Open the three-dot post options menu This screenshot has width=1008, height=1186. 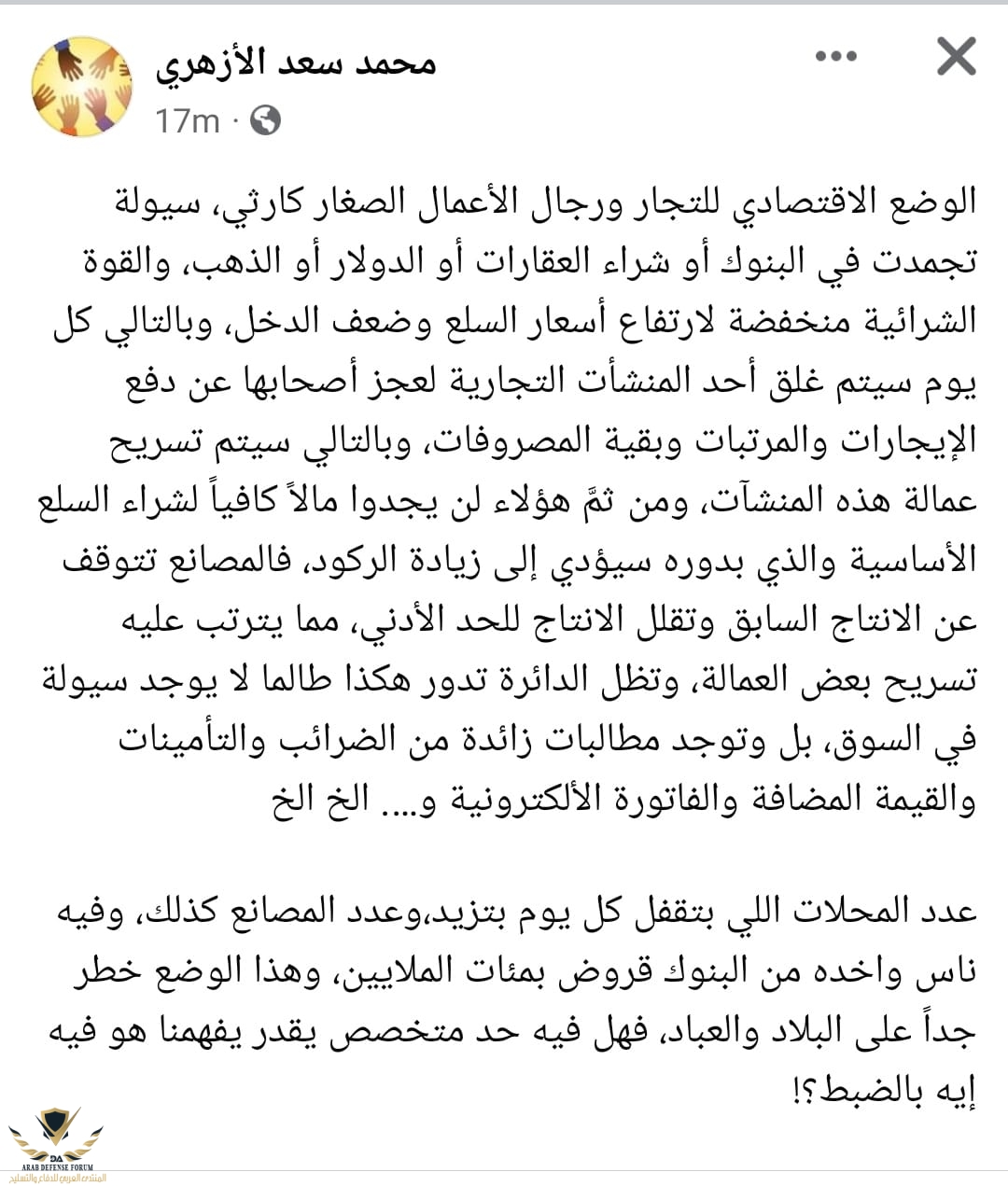[836, 57]
